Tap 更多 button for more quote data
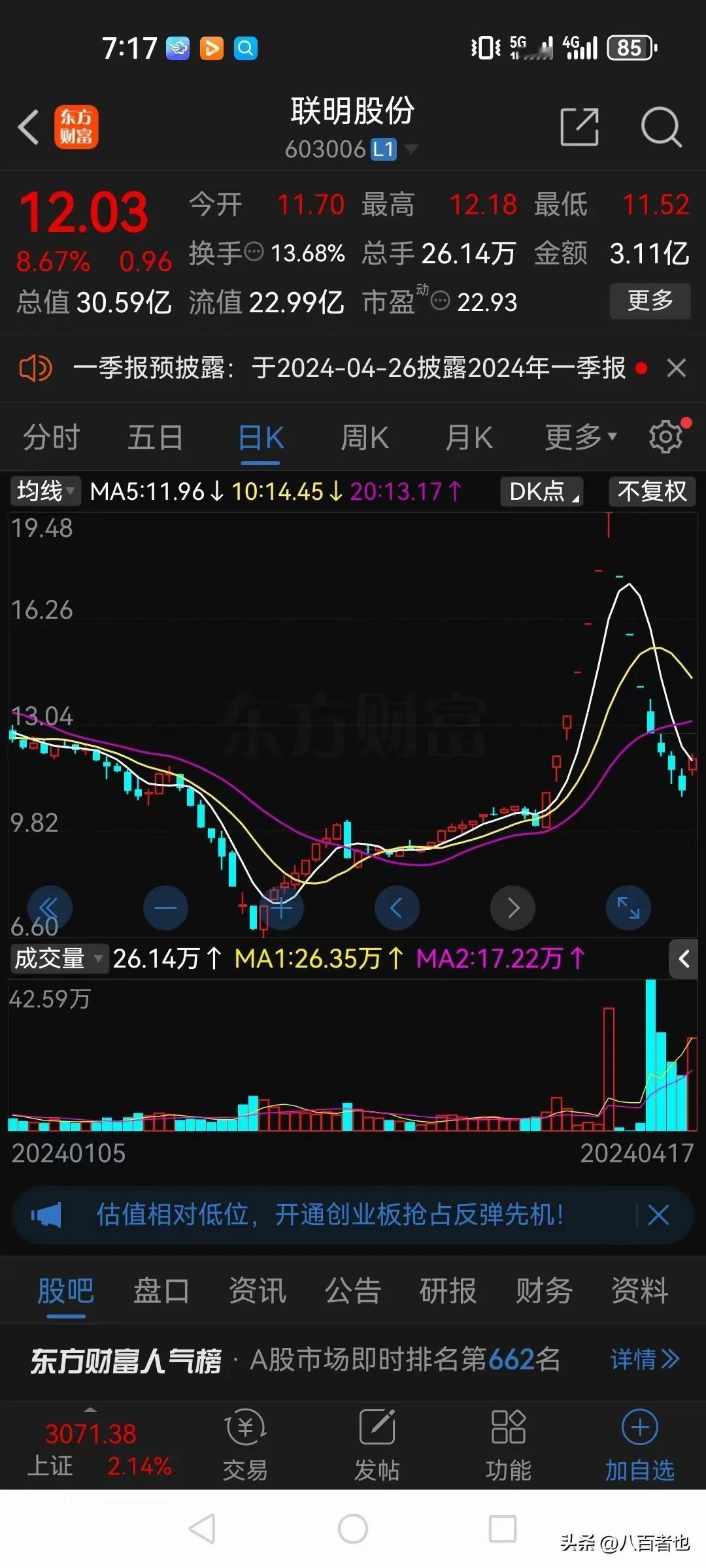The height and width of the screenshot is (1568, 706). coord(650,301)
